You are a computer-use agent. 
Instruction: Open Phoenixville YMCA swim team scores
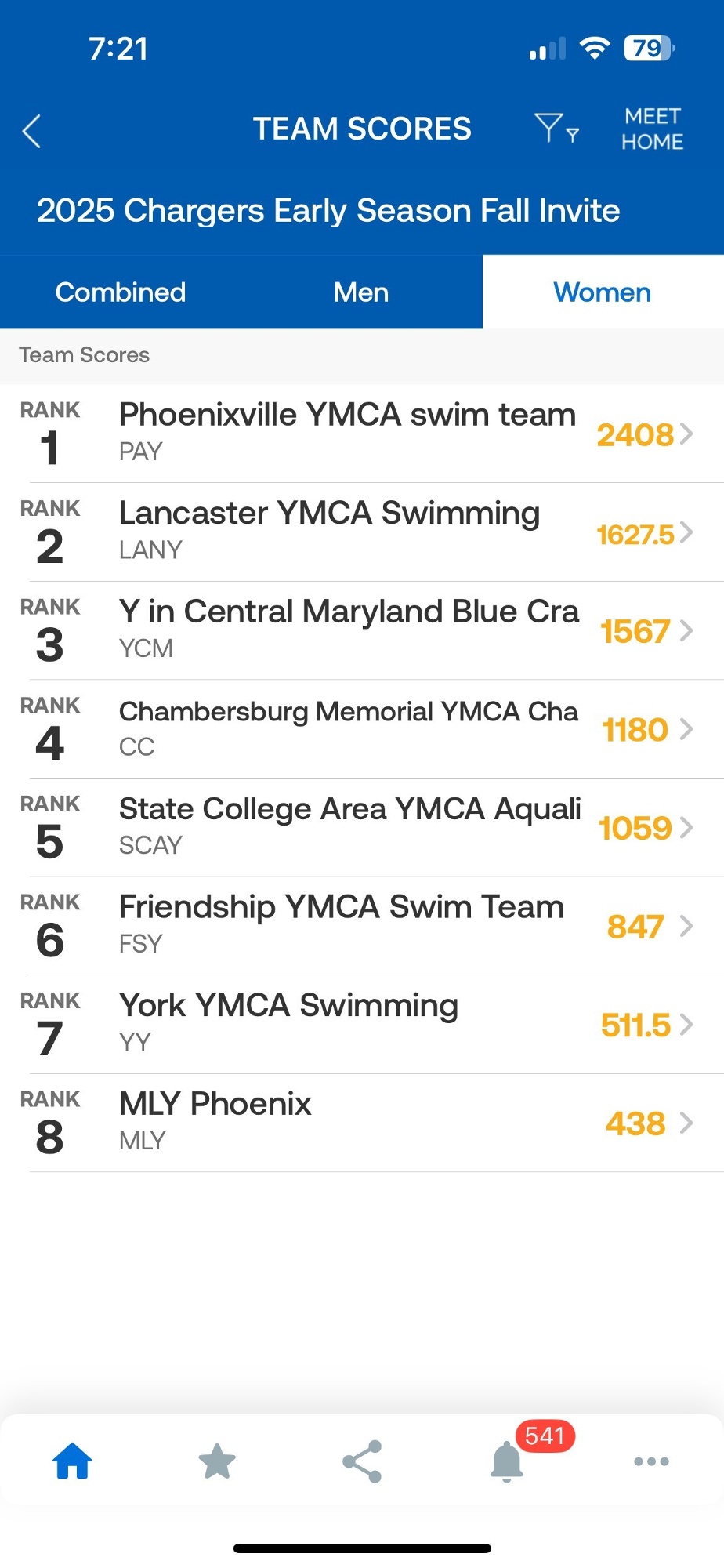[362, 433]
